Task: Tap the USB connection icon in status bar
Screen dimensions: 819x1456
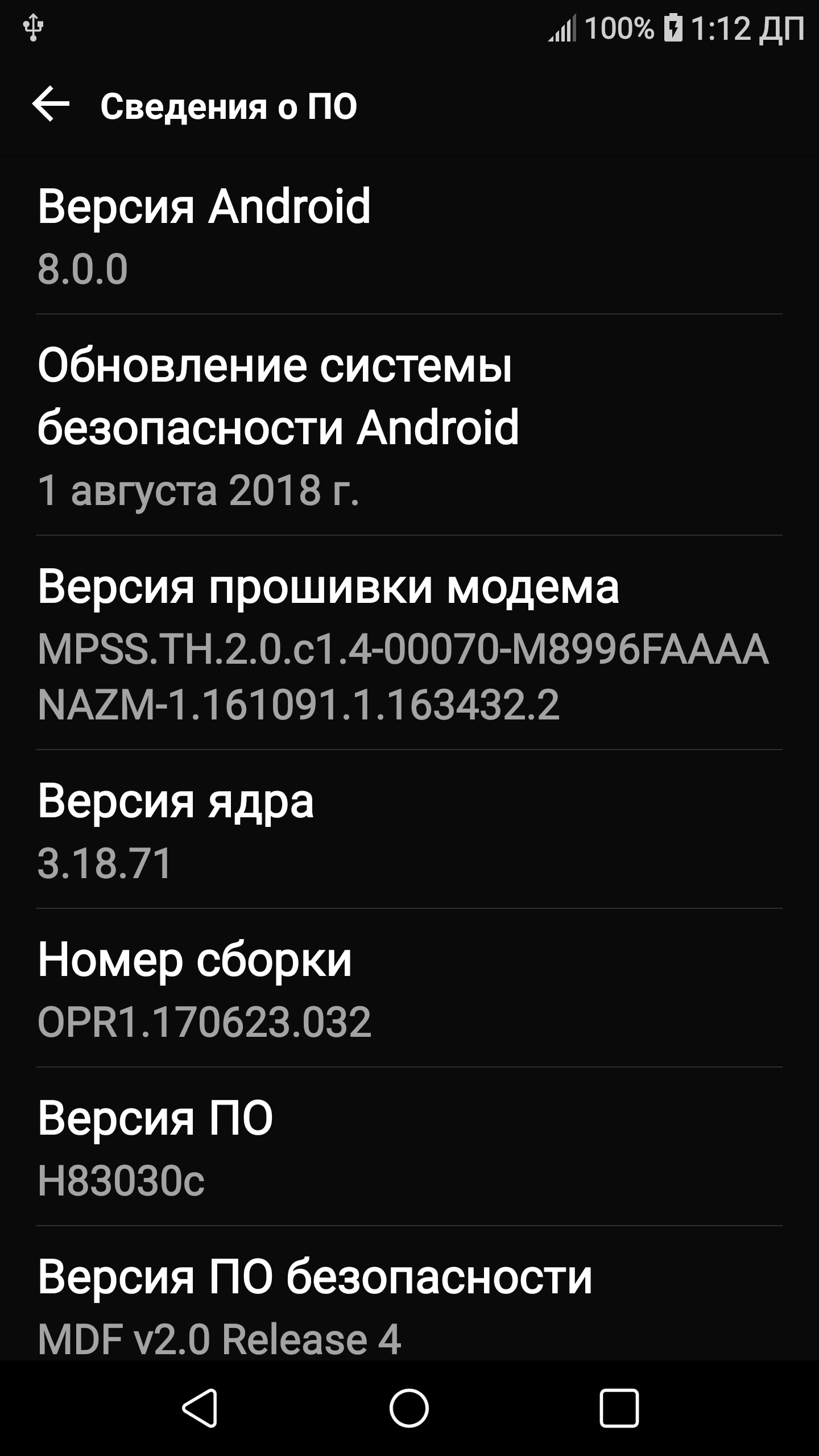Action: tap(34, 27)
